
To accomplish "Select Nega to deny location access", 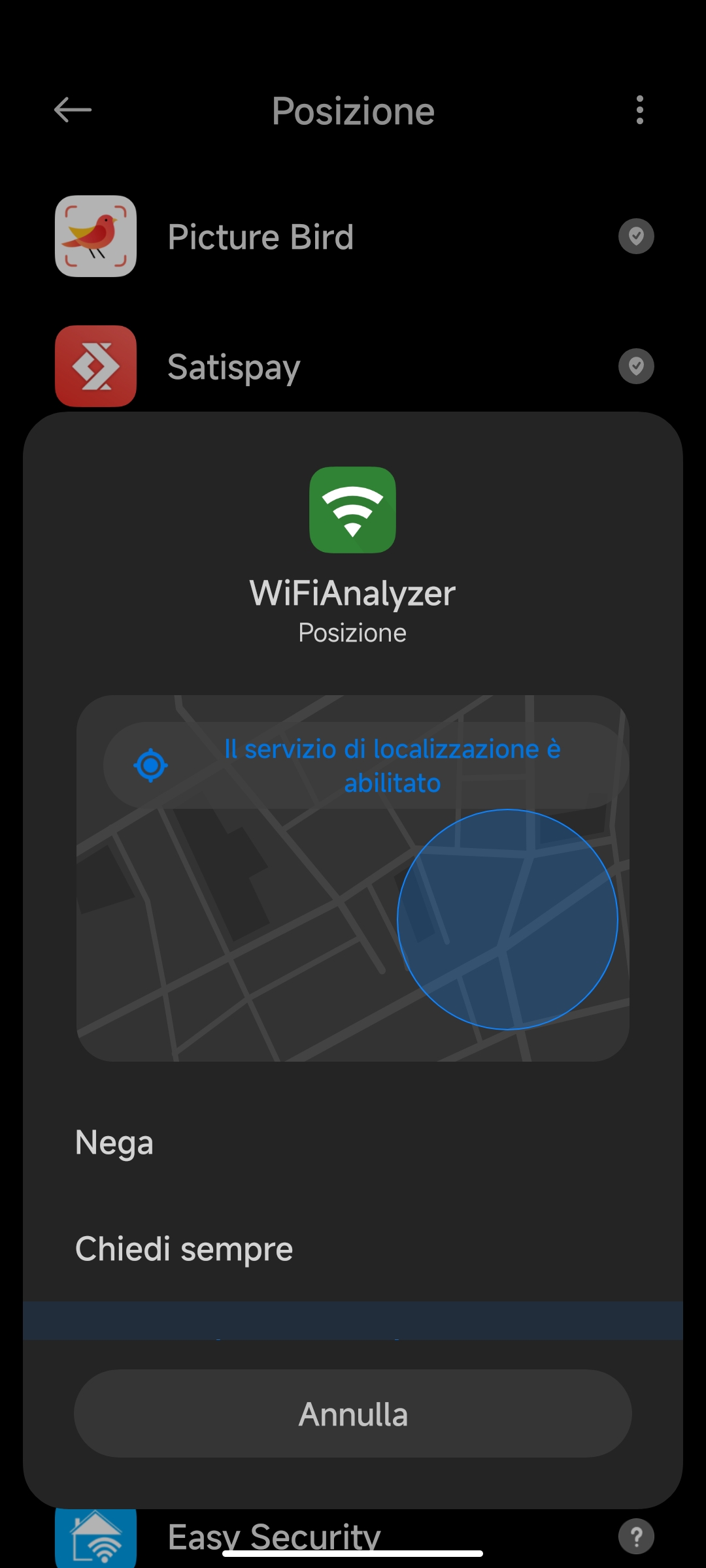I will (353, 1143).
